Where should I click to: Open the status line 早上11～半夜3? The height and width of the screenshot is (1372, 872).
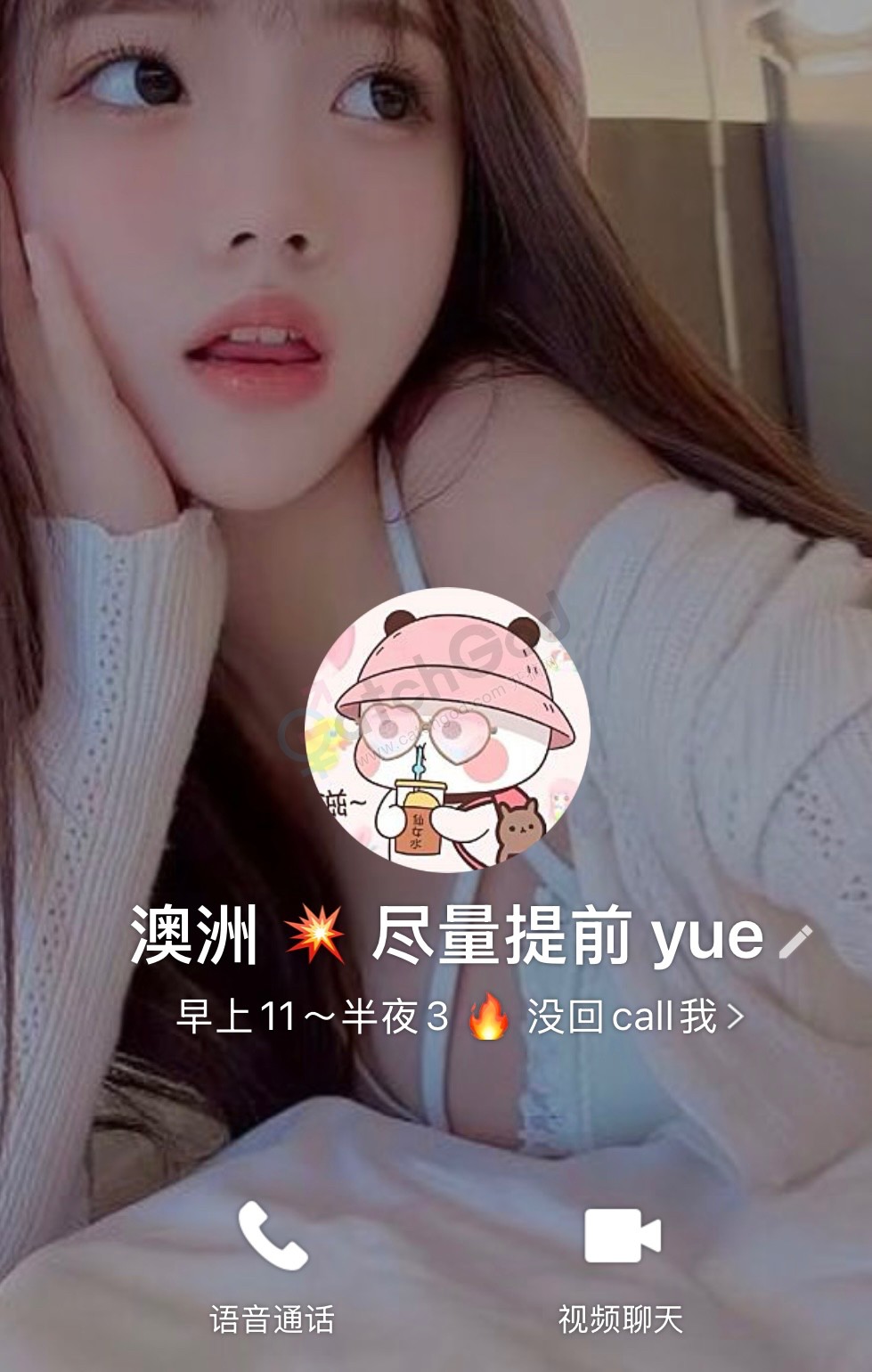[x=459, y=1017]
